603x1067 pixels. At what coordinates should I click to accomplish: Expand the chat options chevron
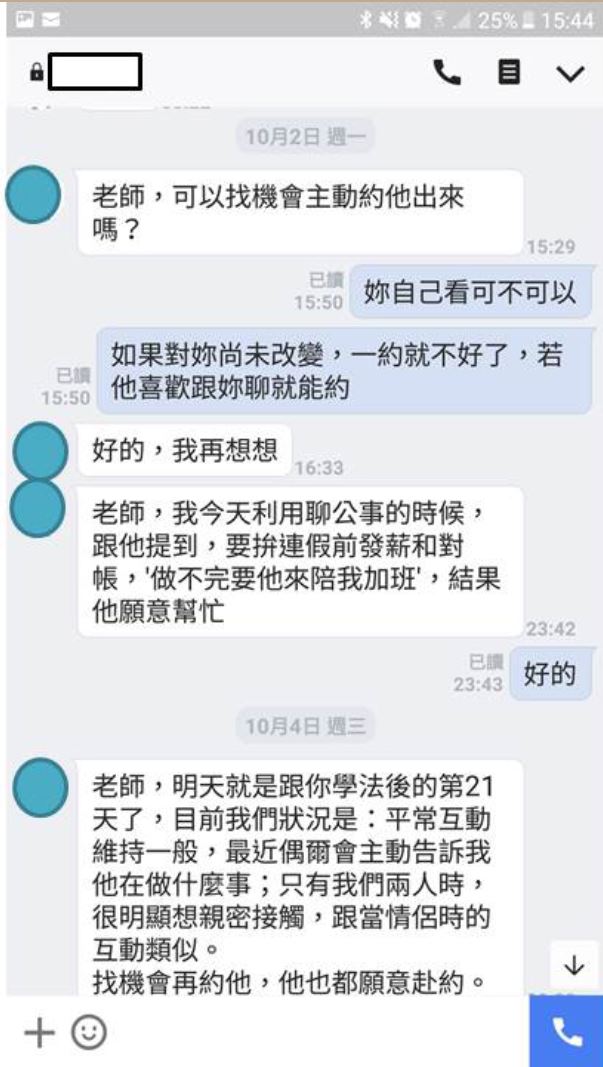pos(570,74)
